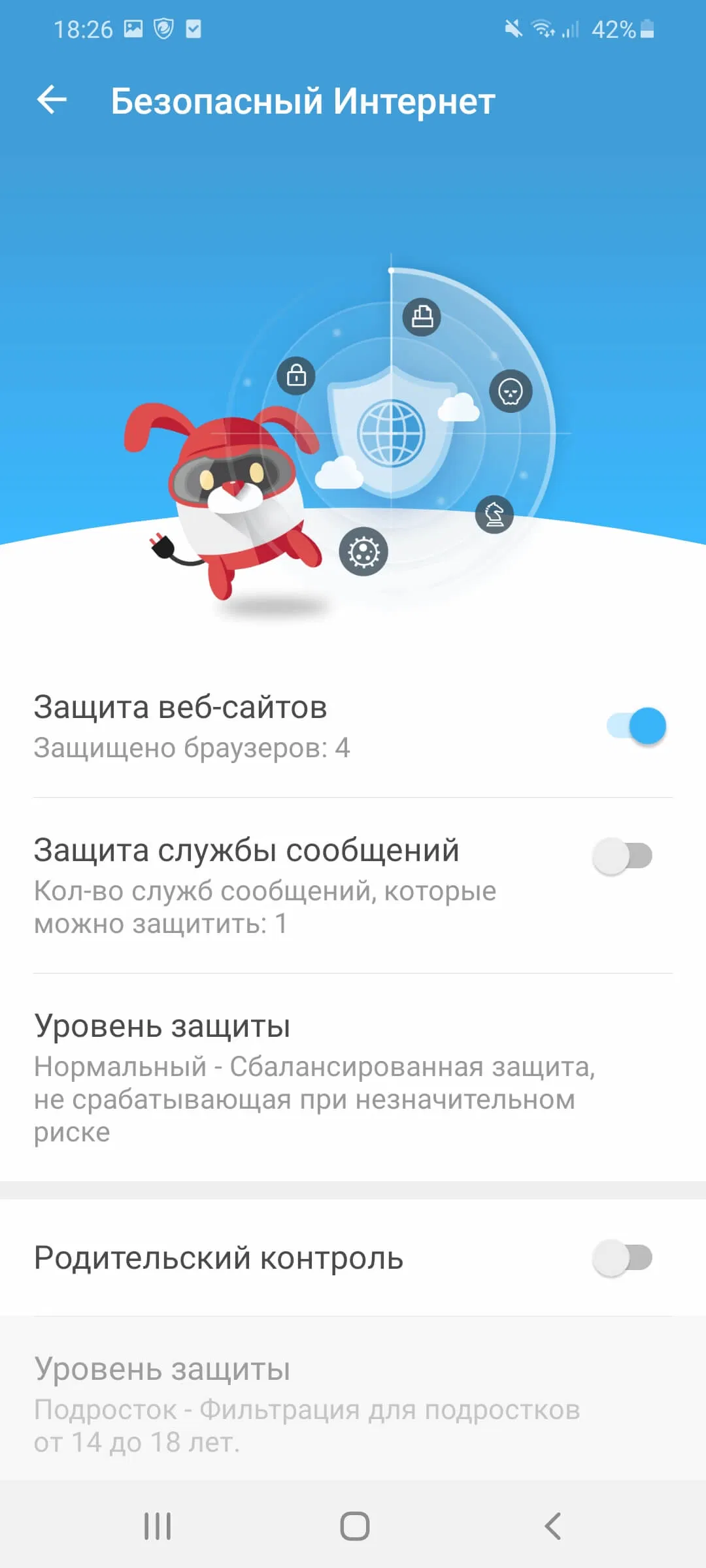Disable the Защита веб-сайтов switch
The height and width of the screenshot is (1568, 706).
636,726
